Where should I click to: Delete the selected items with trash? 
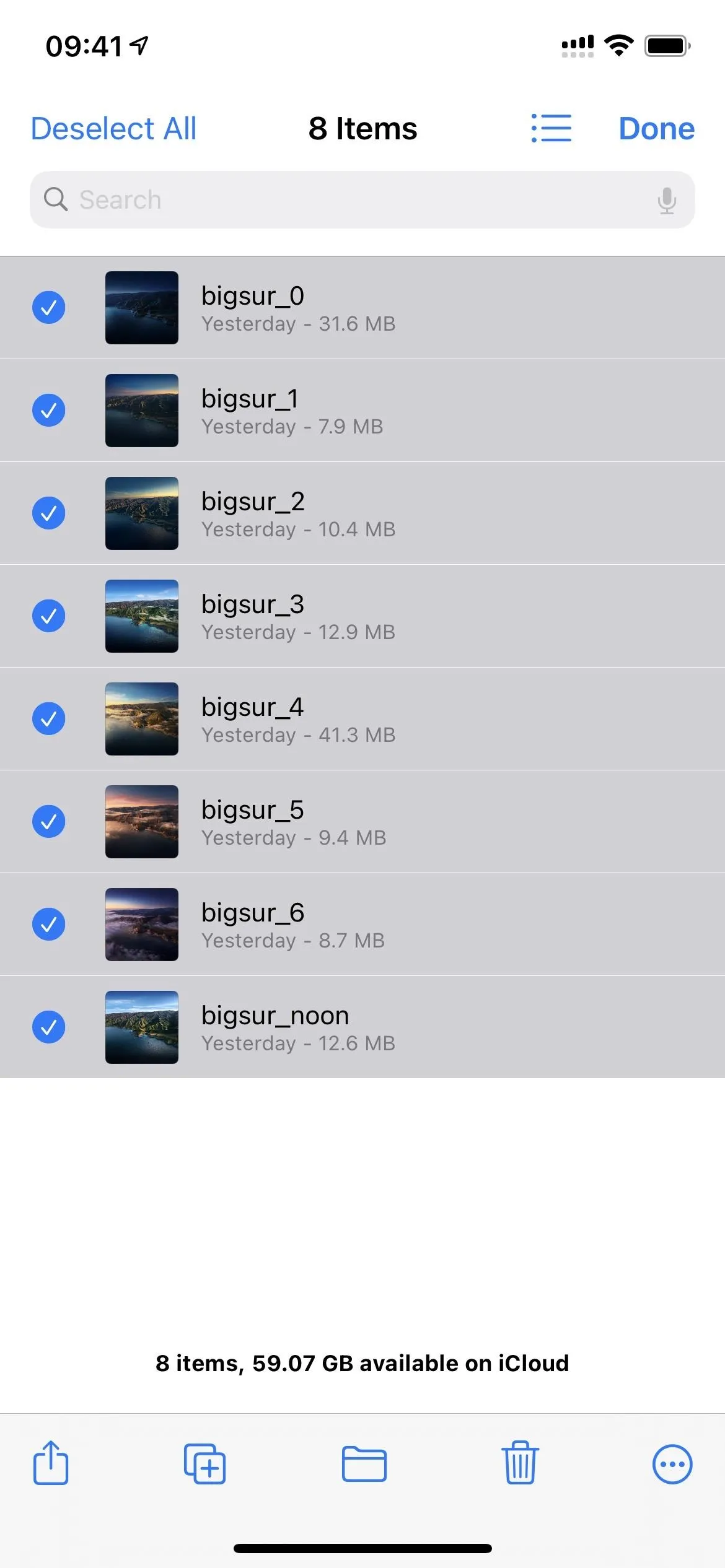[520, 1463]
